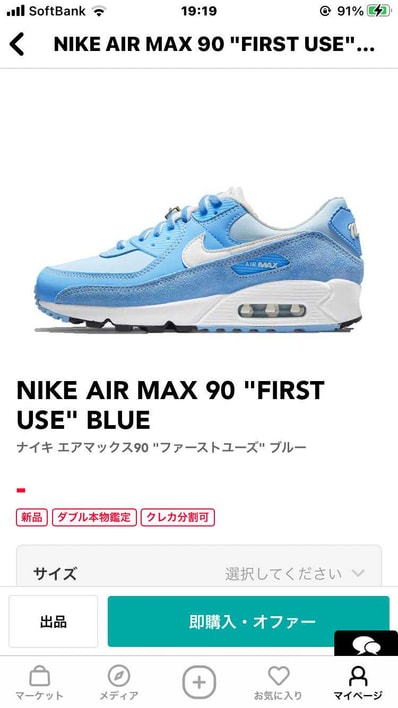This screenshot has width=398, height=708.
Task: Tap the 出品 listing button
Action: point(53,622)
